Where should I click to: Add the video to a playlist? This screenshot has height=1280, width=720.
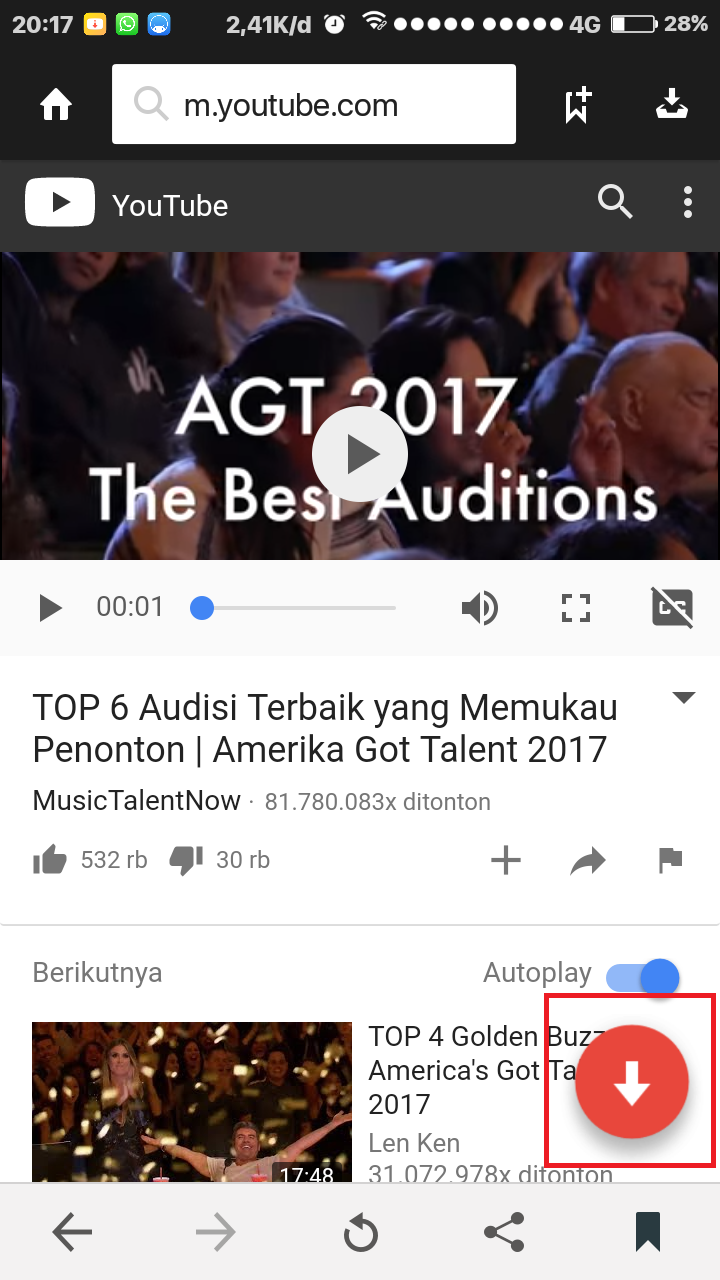tap(506, 860)
